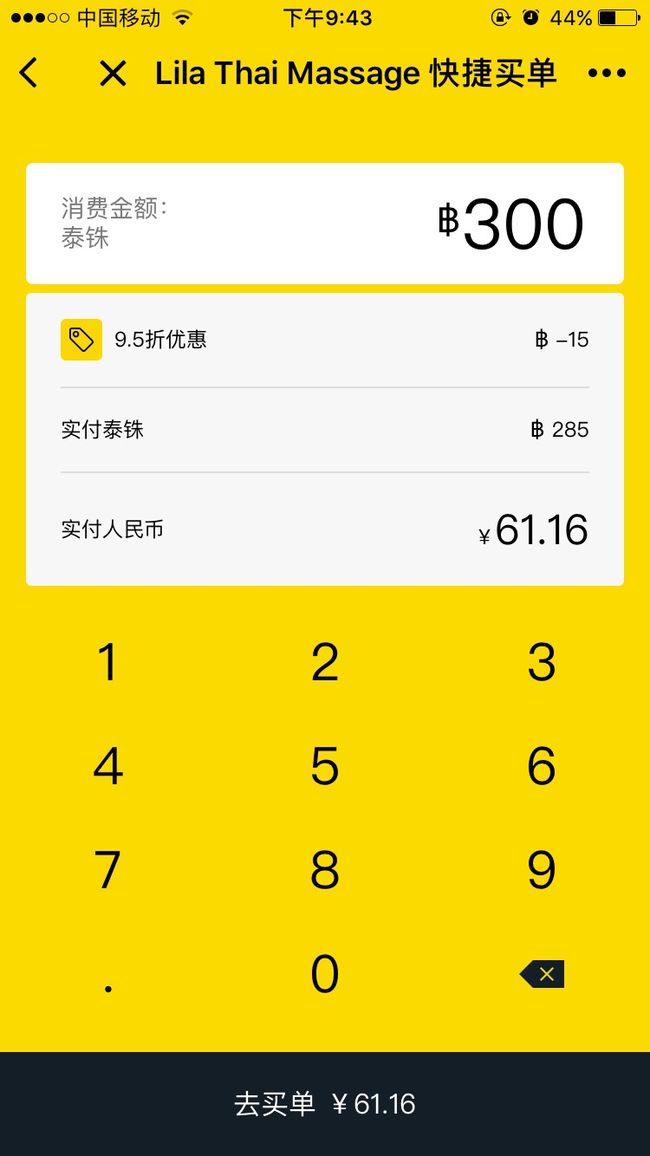Close the quick pay page
650x1156 pixels.
tap(113, 73)
